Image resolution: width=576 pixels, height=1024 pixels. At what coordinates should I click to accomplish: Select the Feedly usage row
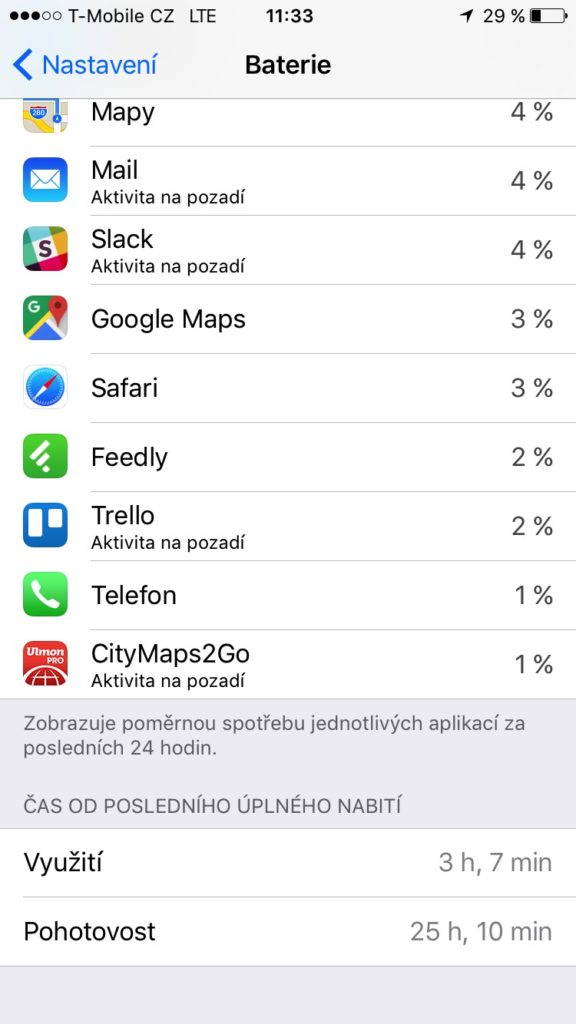(x=288, y=458)
